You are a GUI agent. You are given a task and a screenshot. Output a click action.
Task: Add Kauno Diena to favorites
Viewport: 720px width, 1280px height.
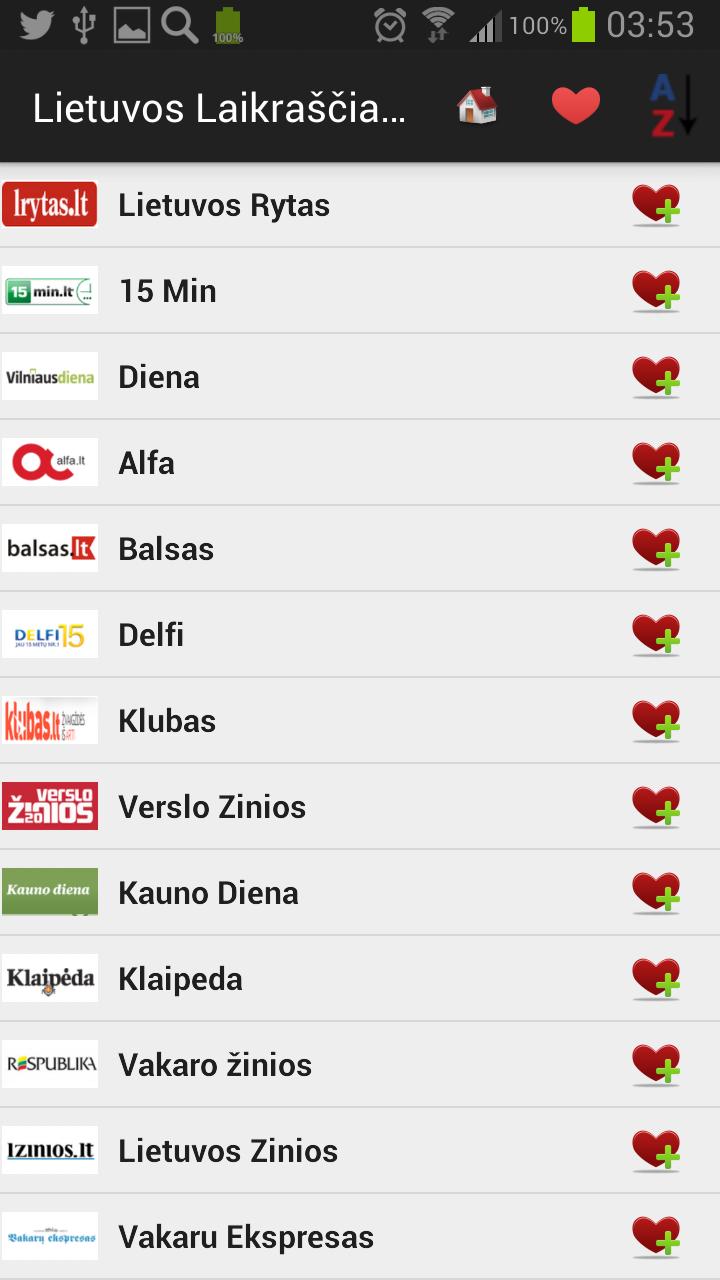(657, 892)
